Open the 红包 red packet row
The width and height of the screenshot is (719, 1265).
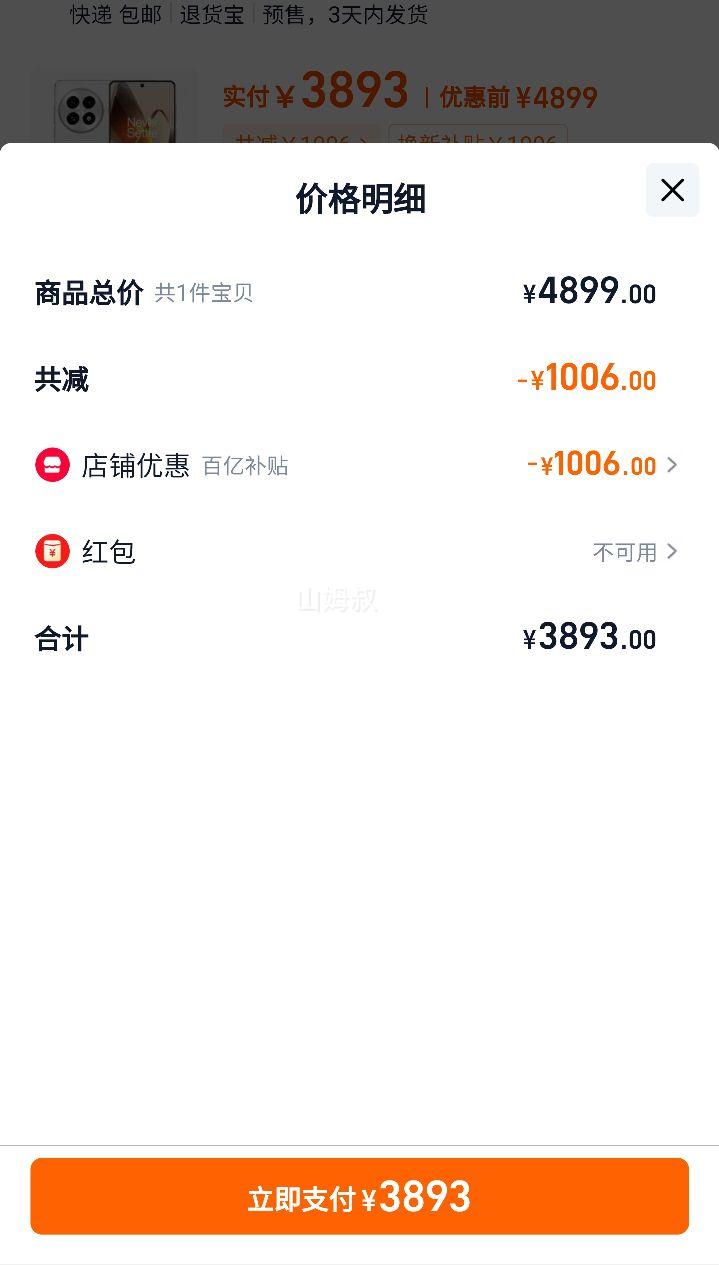point(358,551)
